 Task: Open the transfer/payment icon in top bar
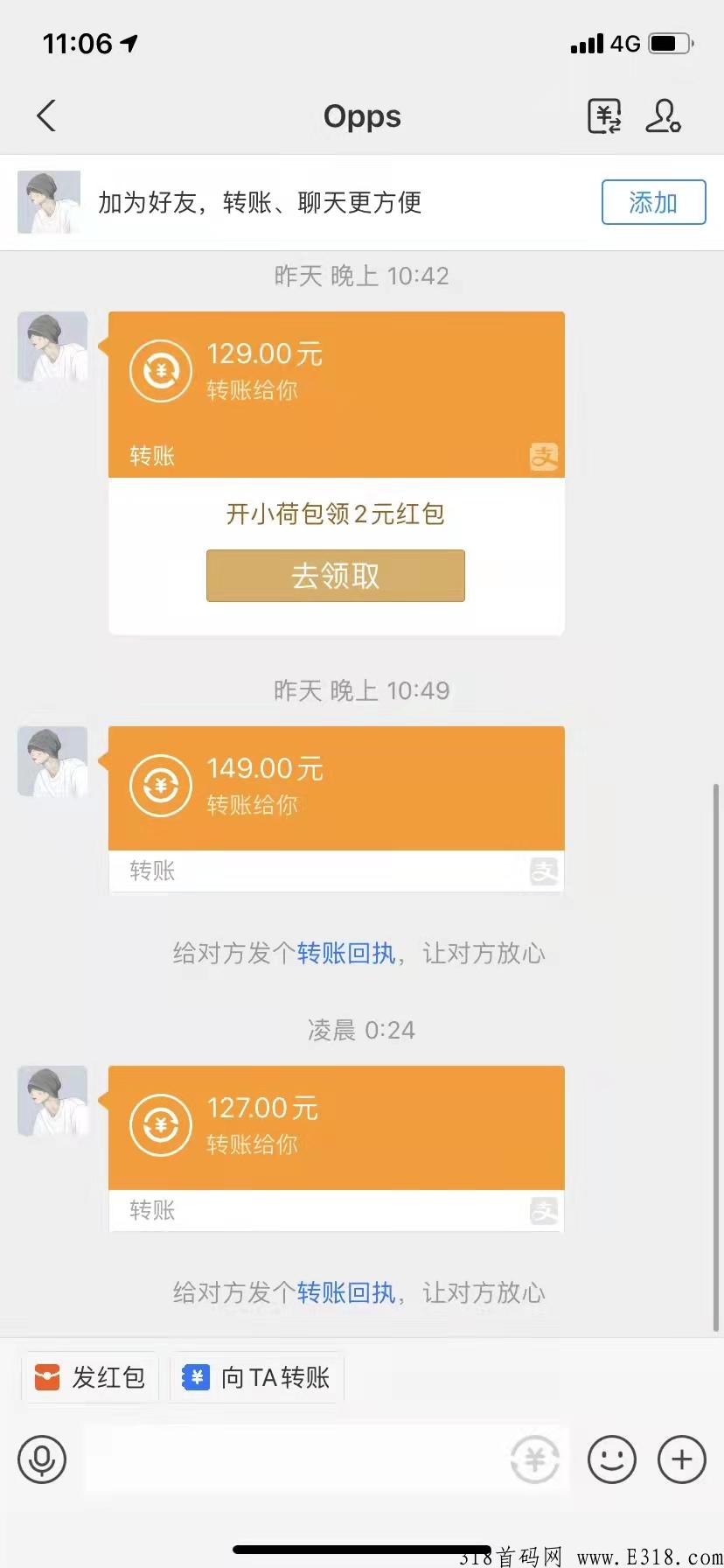point(603,116)
